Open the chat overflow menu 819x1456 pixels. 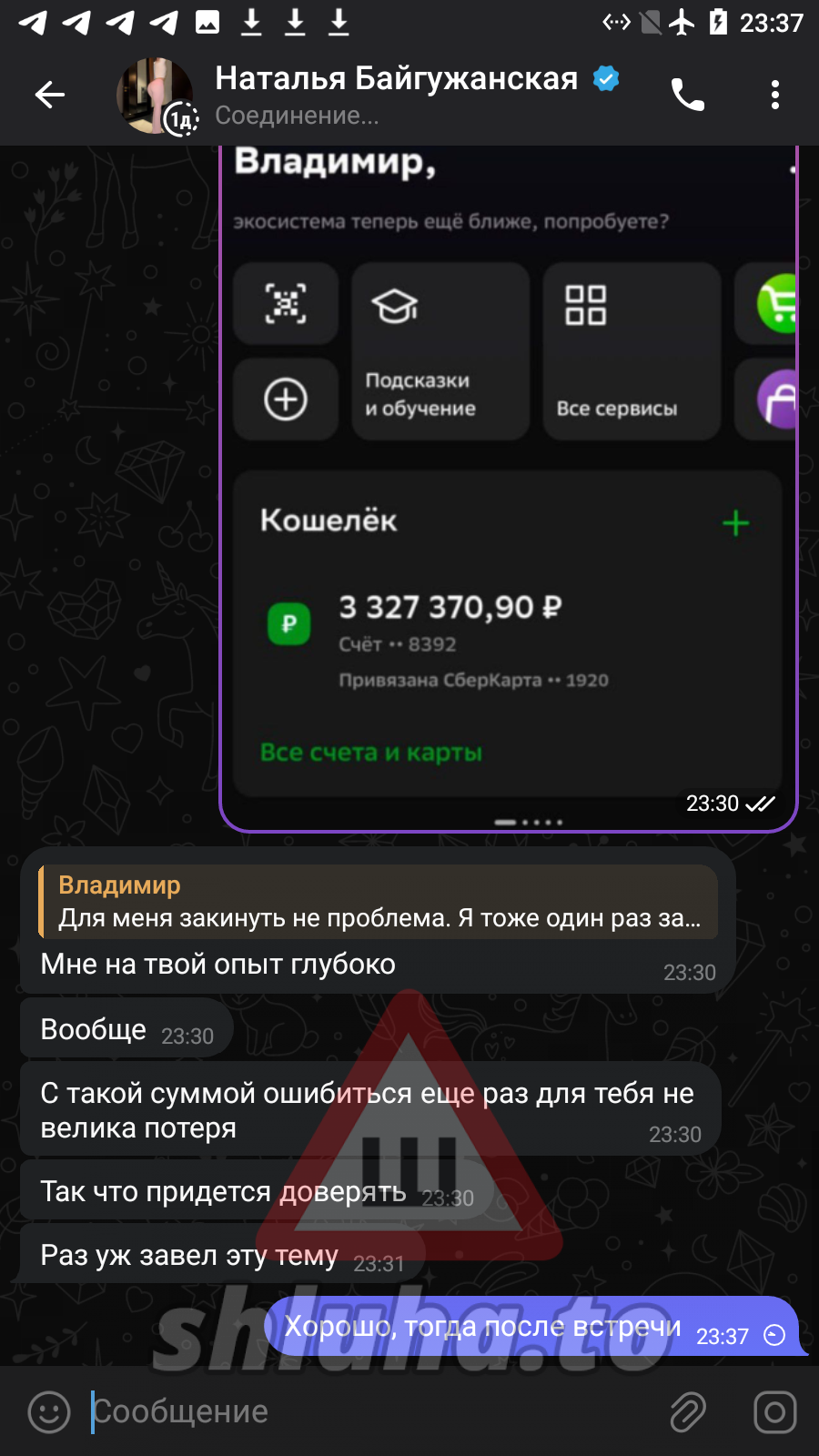tap(774, 94)
